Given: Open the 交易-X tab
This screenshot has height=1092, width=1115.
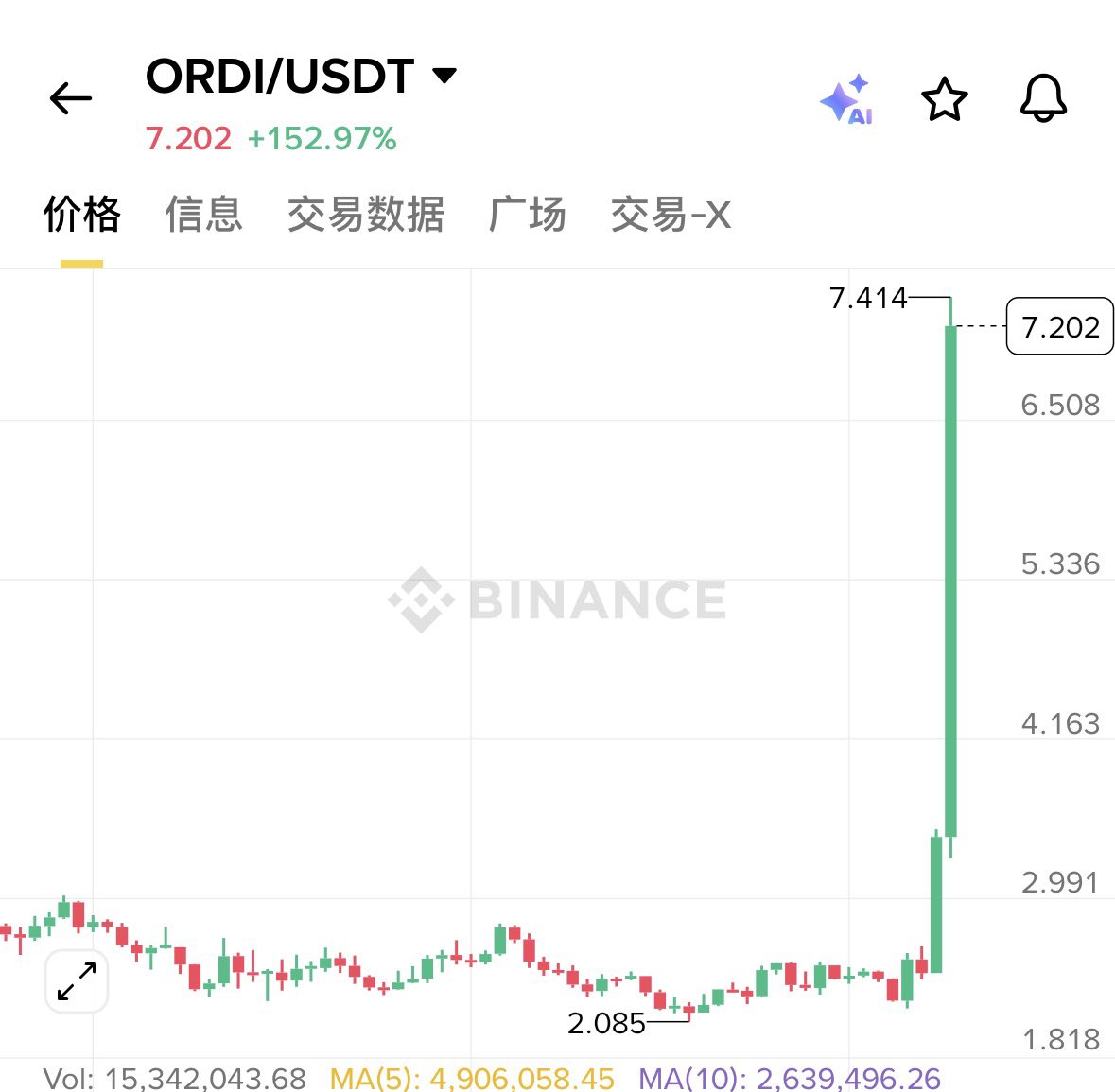Looking at the screenshot, I should [x=671, y=215].
